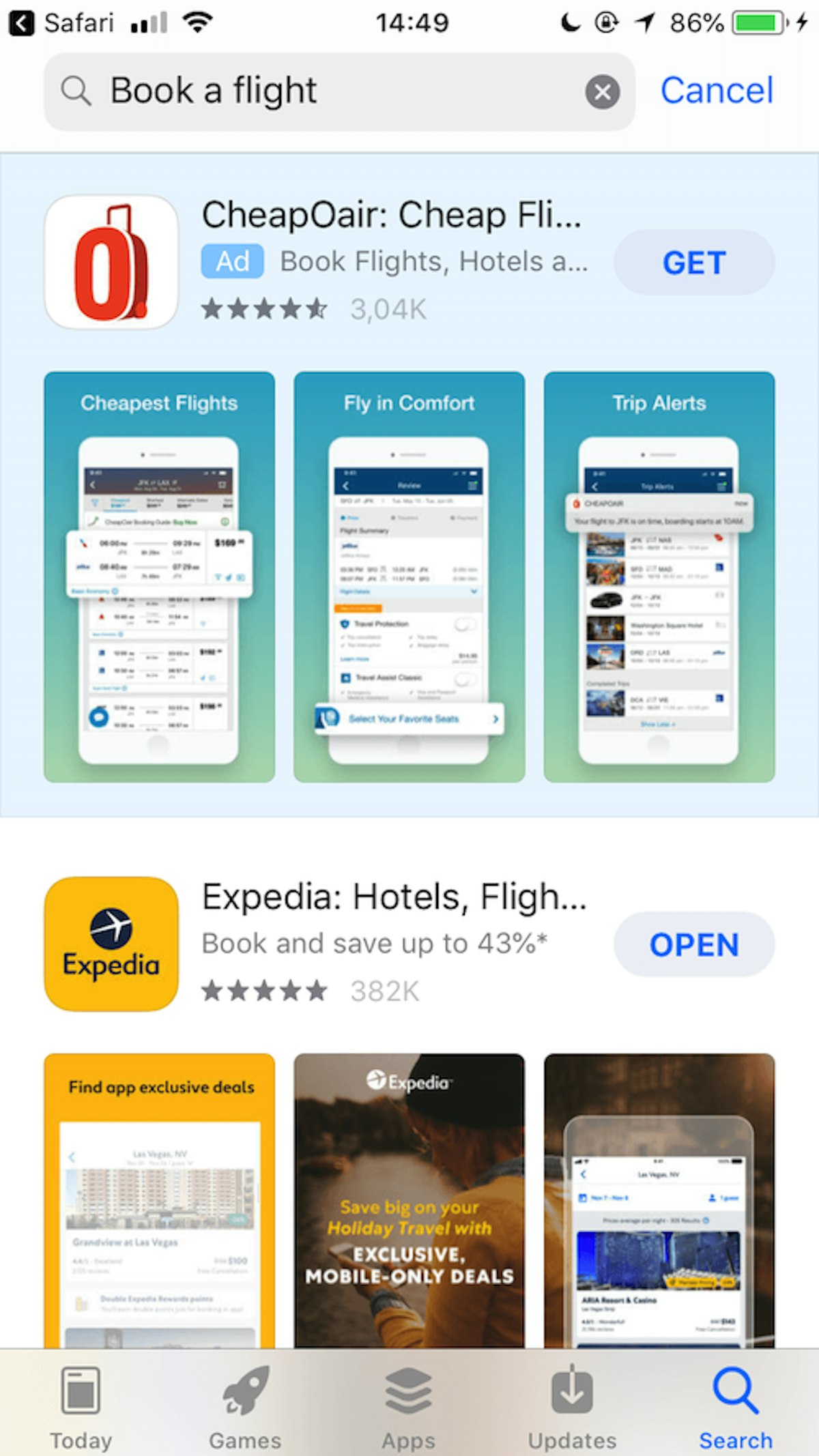Image resolution: width=819 pixels, height=1456 pixels.
Task: Return to Safari via back link
Action: [x=61, y=23]
